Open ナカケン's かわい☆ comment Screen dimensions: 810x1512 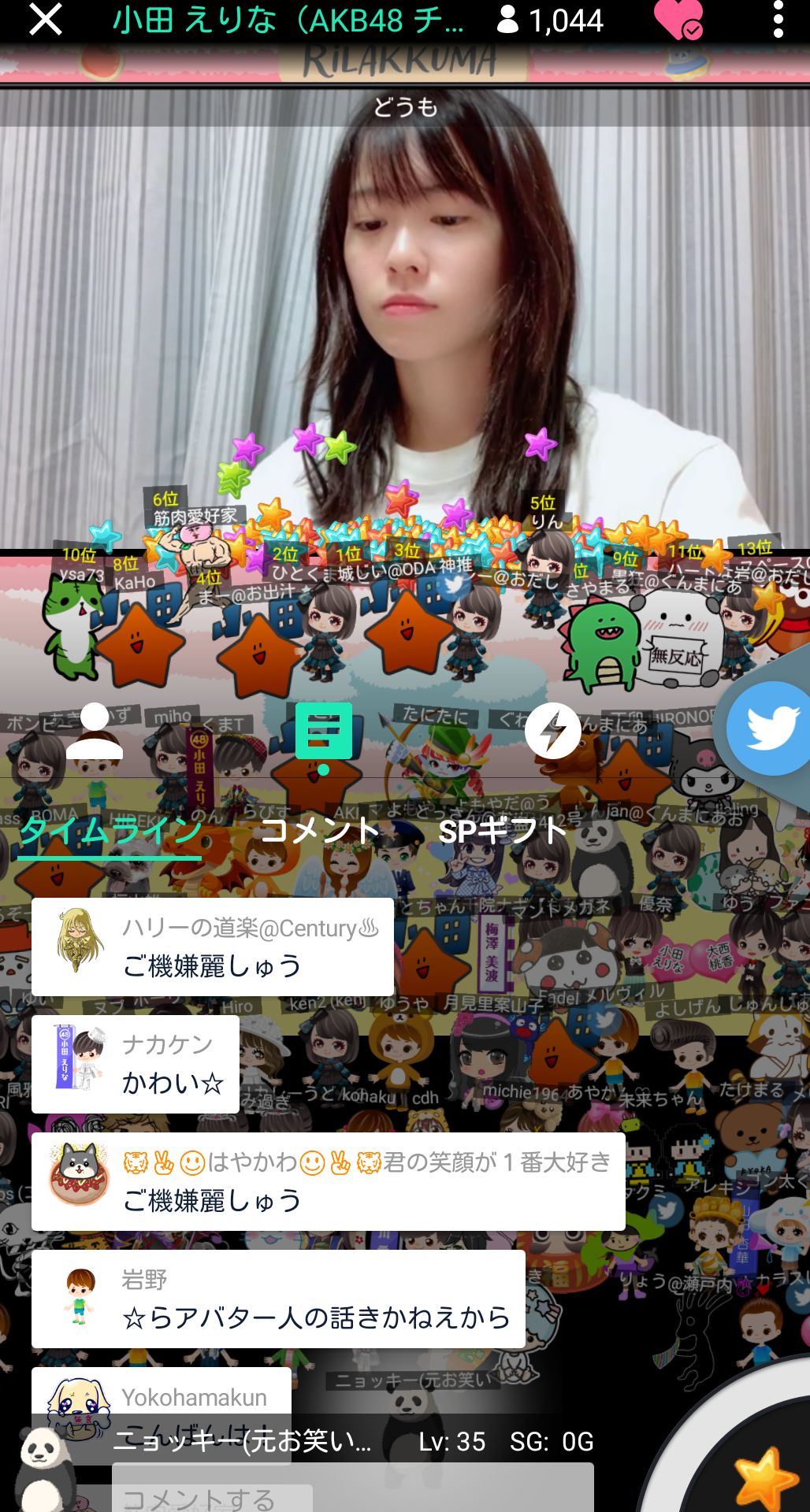[136, 1065]
